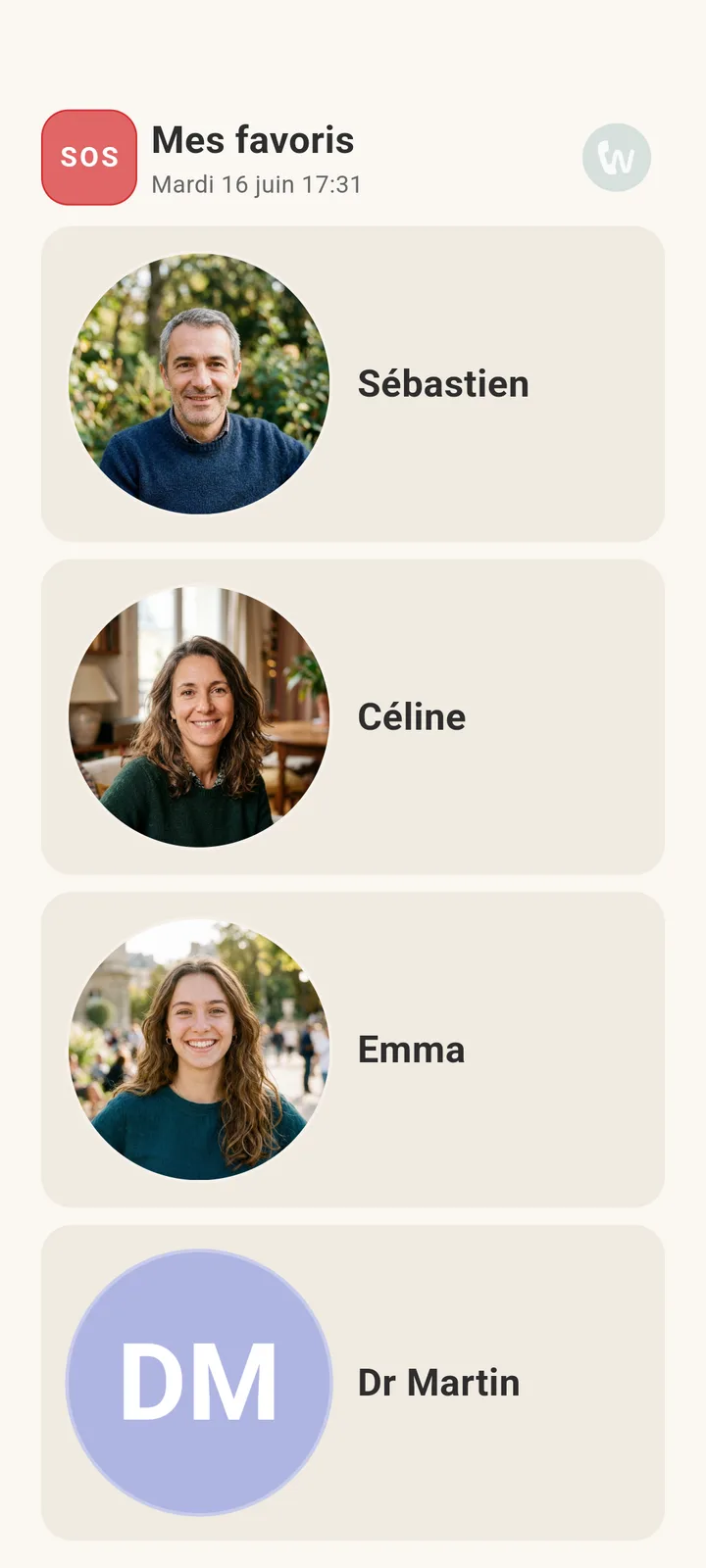
Task: Choose the Dr Martin contact card
Action: click(x=353, y=1383)
